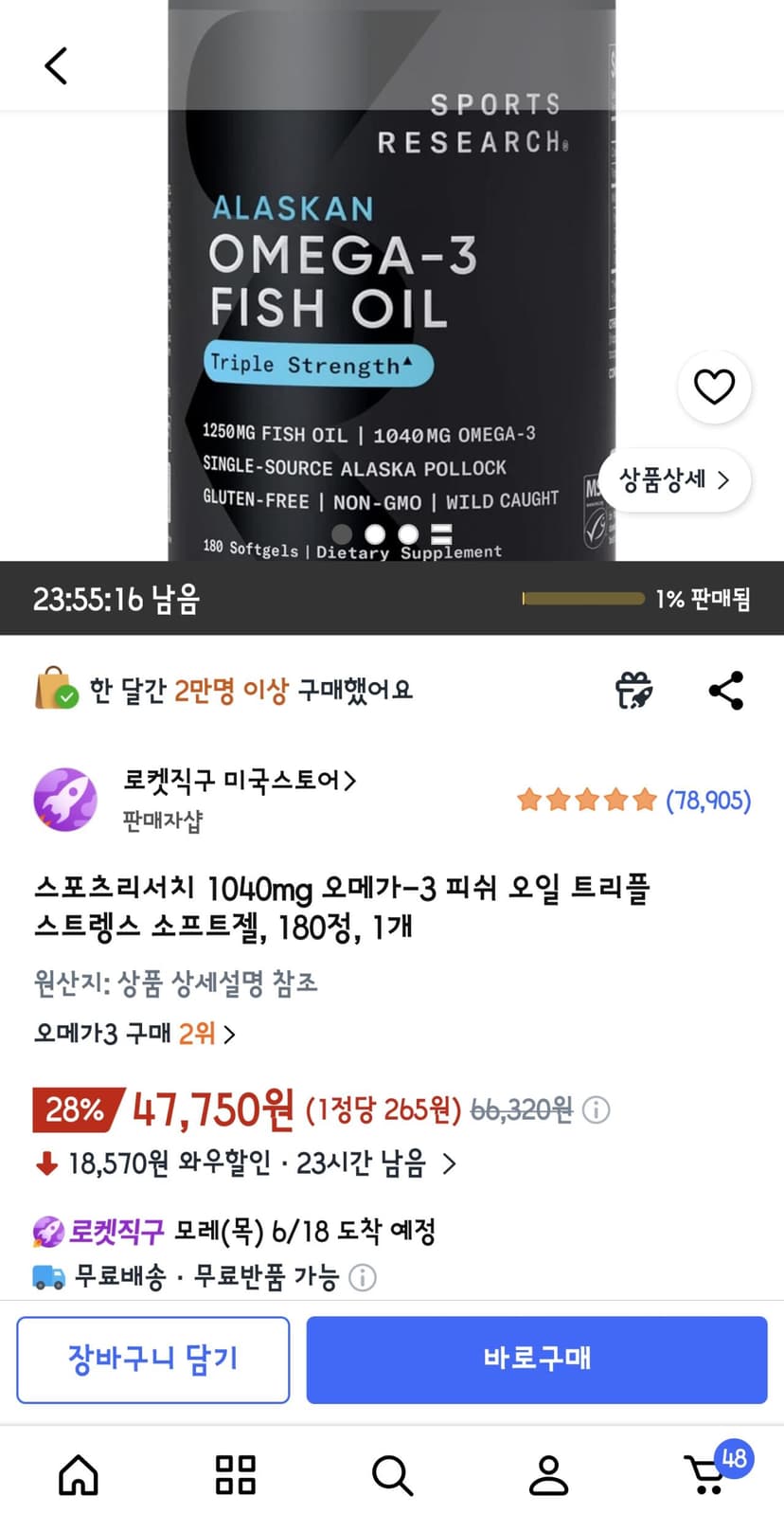Image resolution: width=784 pixels, height=1532 pixels.
Task: Send this product as a gift
Action: [x=633, y=690]
